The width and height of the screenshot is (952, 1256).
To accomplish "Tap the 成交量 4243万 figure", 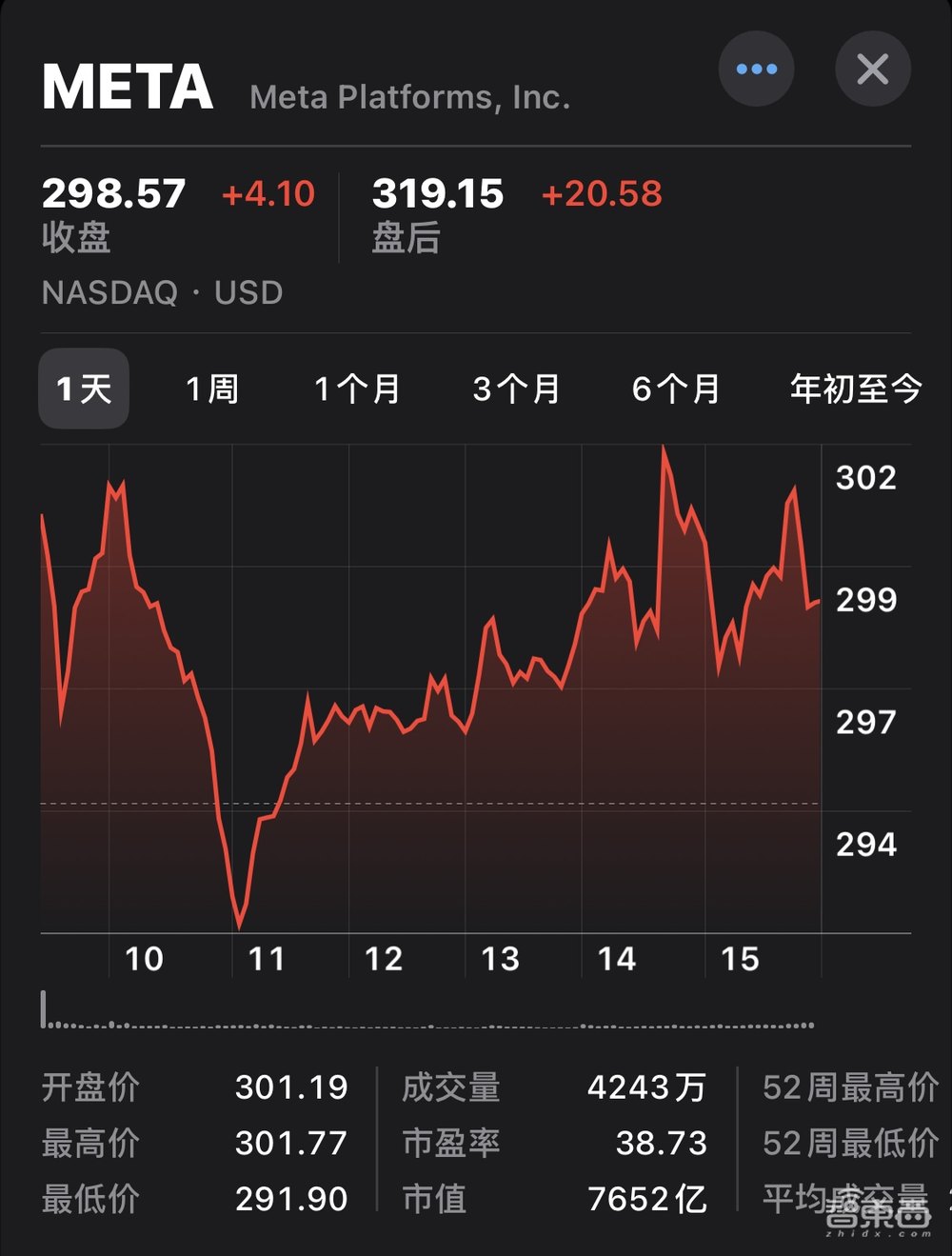I will [645, 1087].
